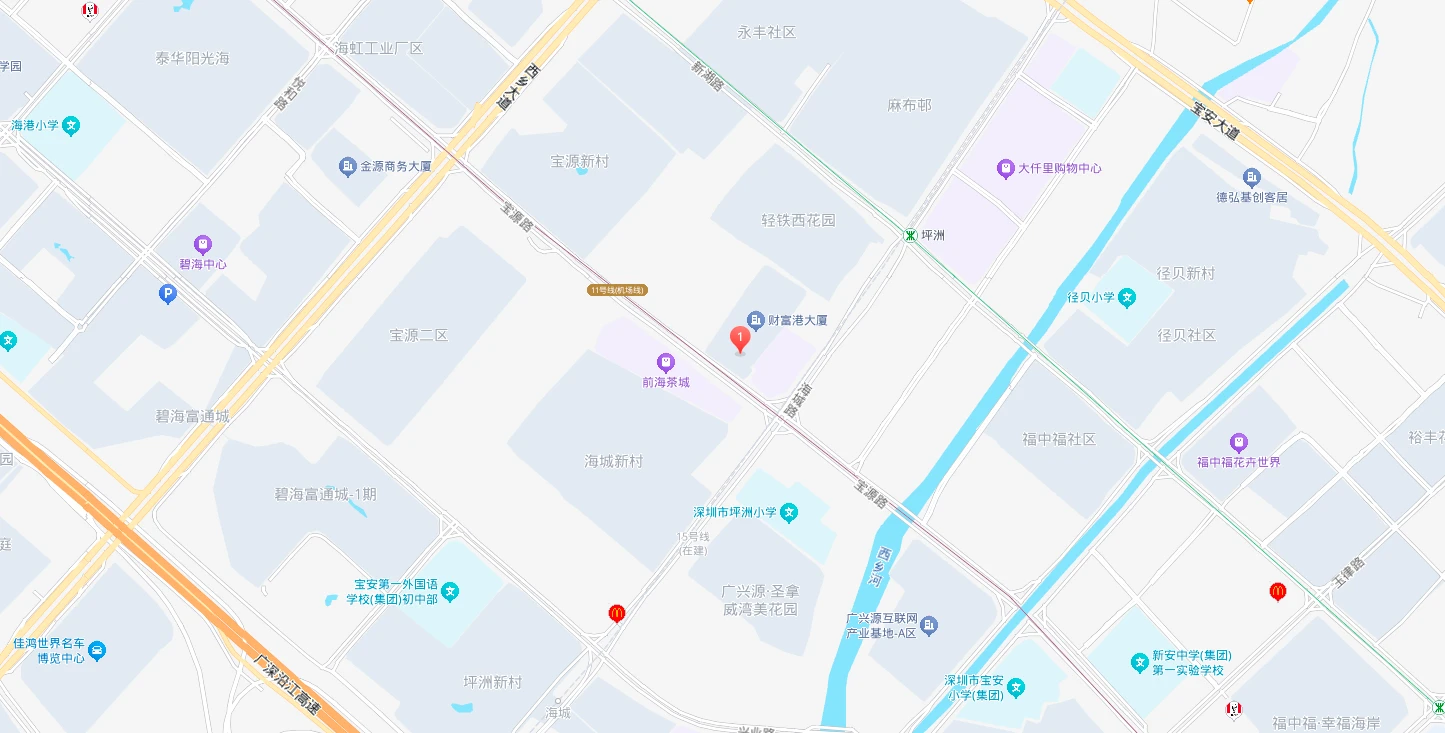
Task: Open the 碧海中心 shopping marker
Action: [203, 244]
